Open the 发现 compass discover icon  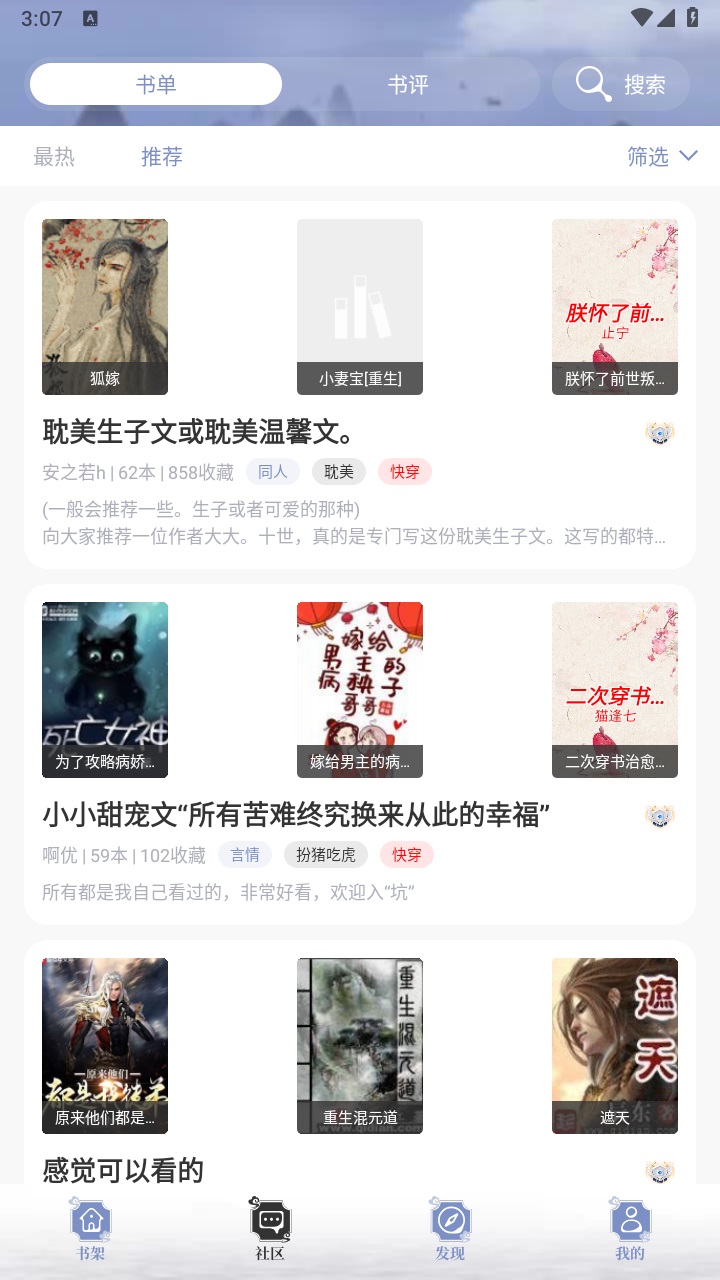[450, 1219]
